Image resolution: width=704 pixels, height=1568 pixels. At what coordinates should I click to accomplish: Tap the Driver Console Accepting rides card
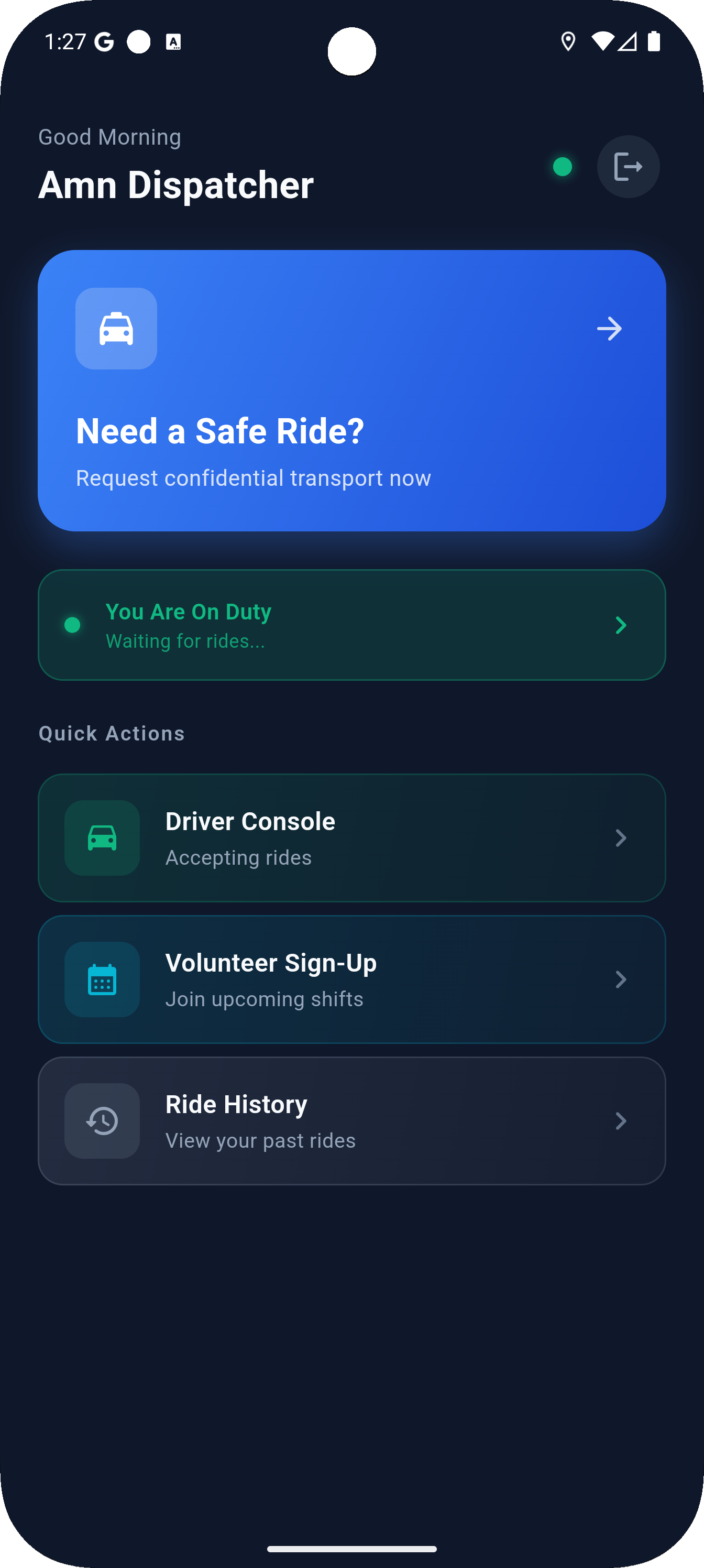pos(351,838)
